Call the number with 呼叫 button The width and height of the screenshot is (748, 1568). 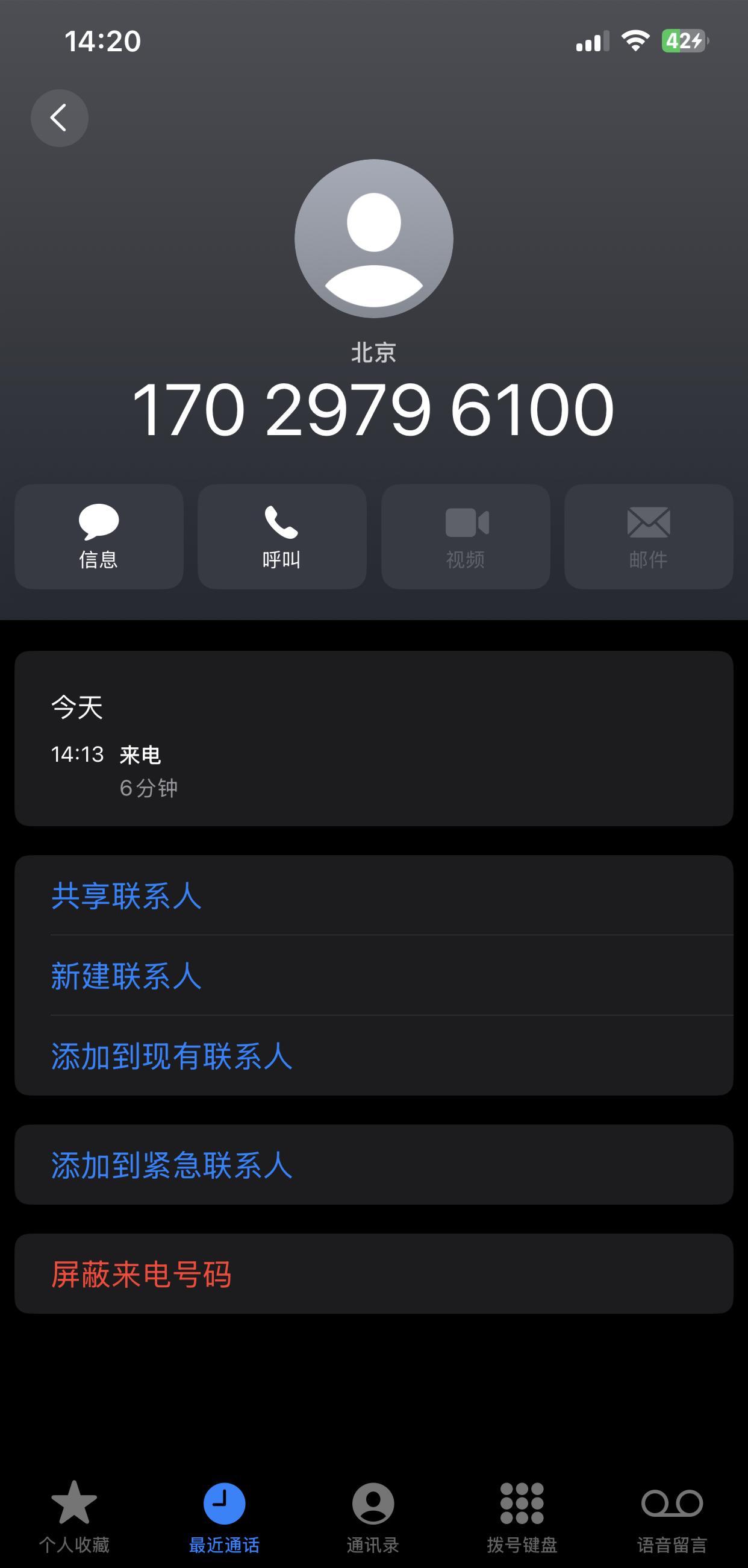(x=282, y=536)
